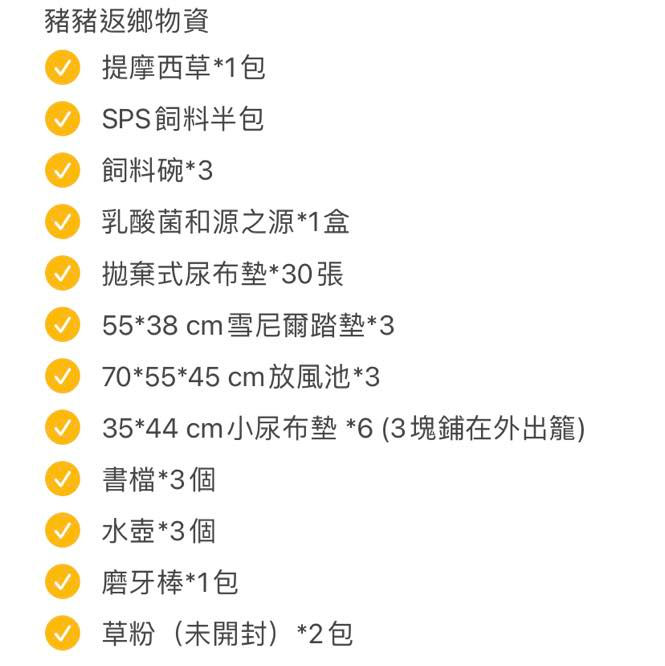The width and height of the screenshot is (665, 666).
Task: Uncheck the 書檔*3個 item
Action: click(x=62, y=479)
